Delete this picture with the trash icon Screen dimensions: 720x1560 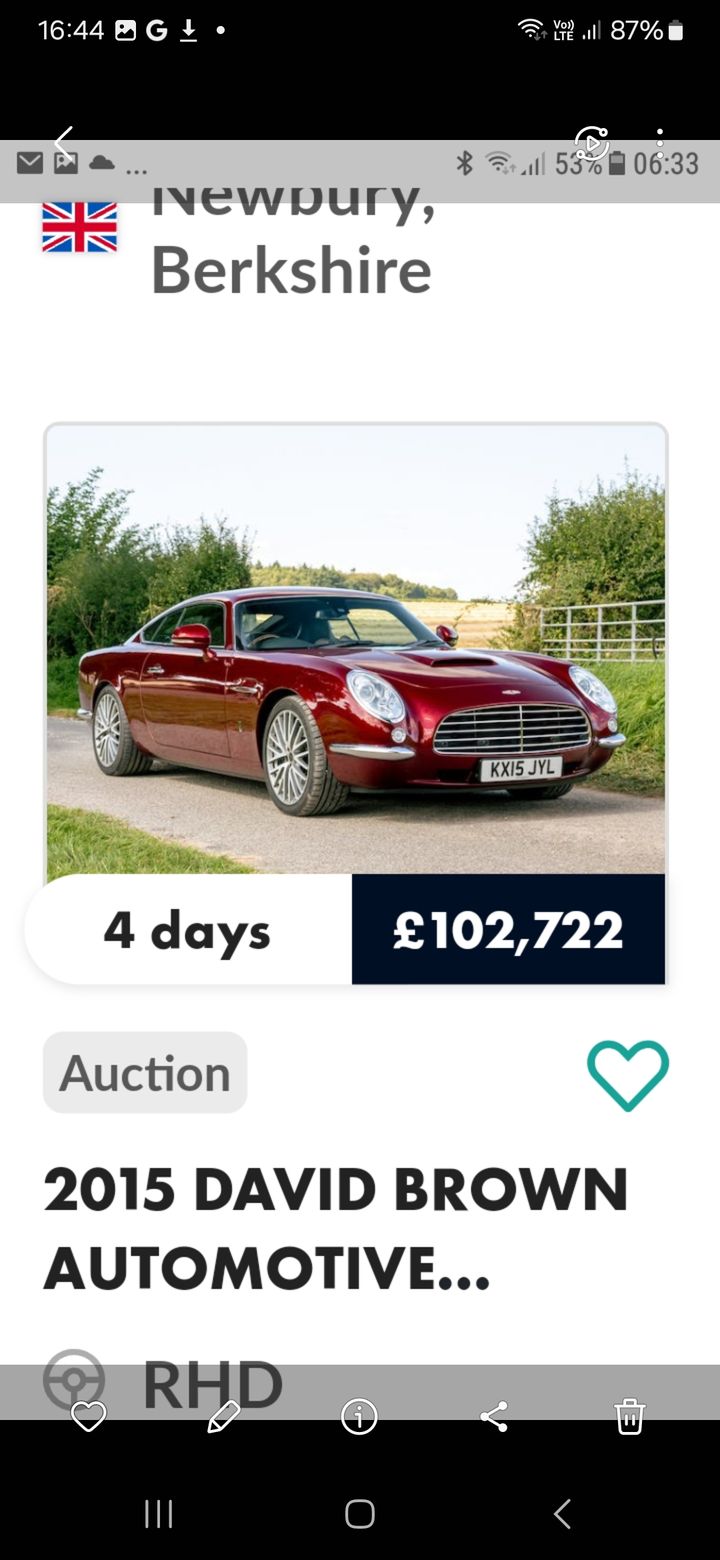click(629, 1416)
